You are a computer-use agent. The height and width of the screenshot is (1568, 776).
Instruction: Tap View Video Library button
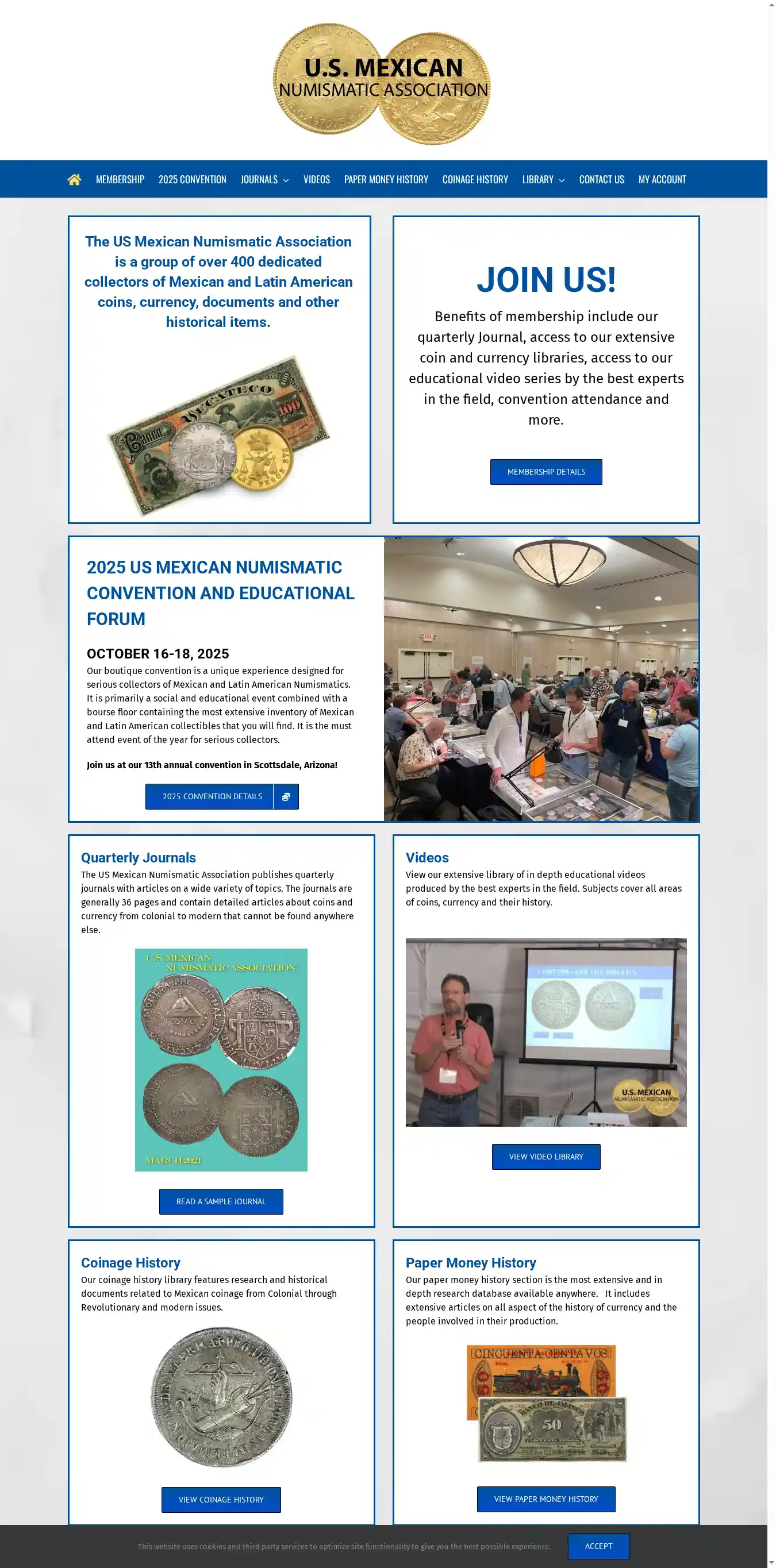[x=545, y=1157]
